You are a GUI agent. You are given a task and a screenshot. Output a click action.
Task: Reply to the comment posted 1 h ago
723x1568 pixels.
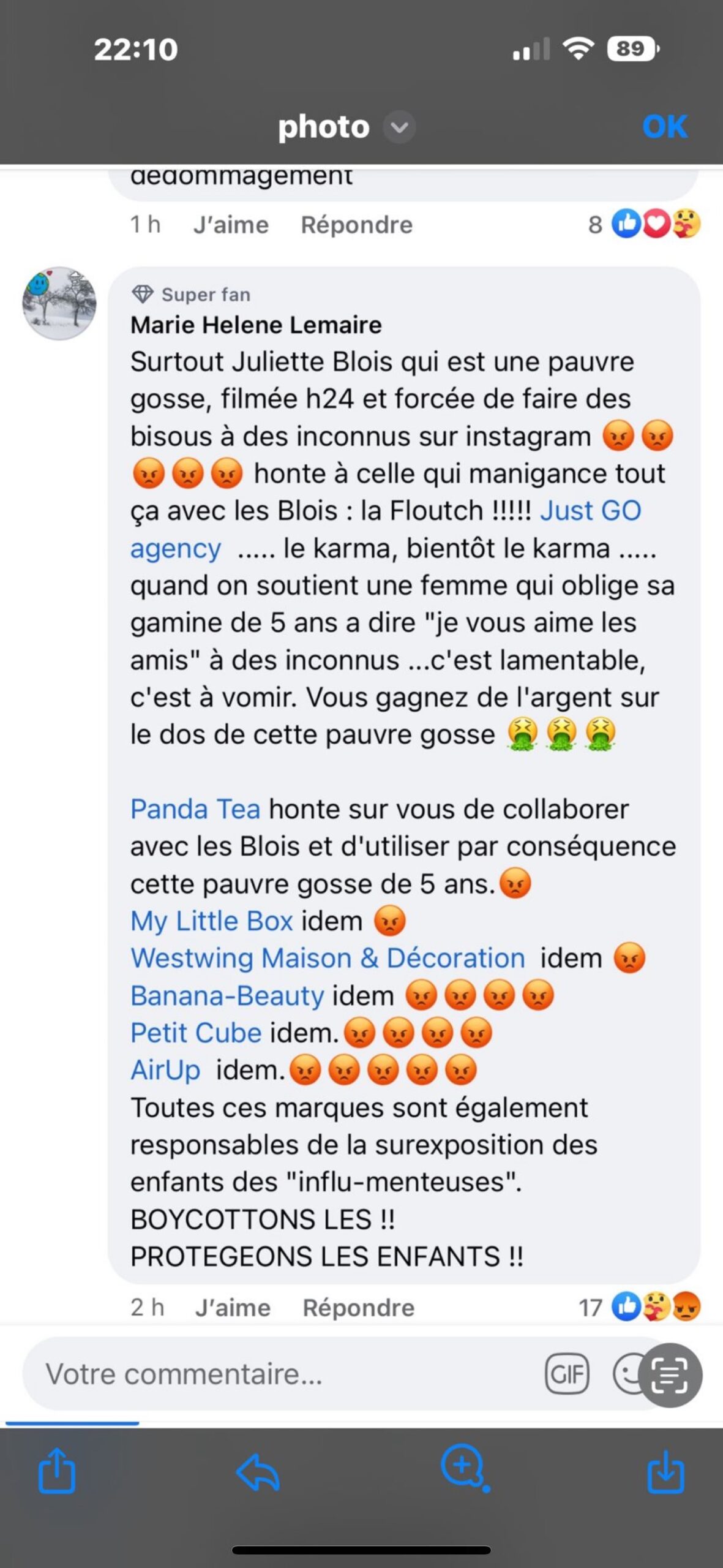click(357, 225)
